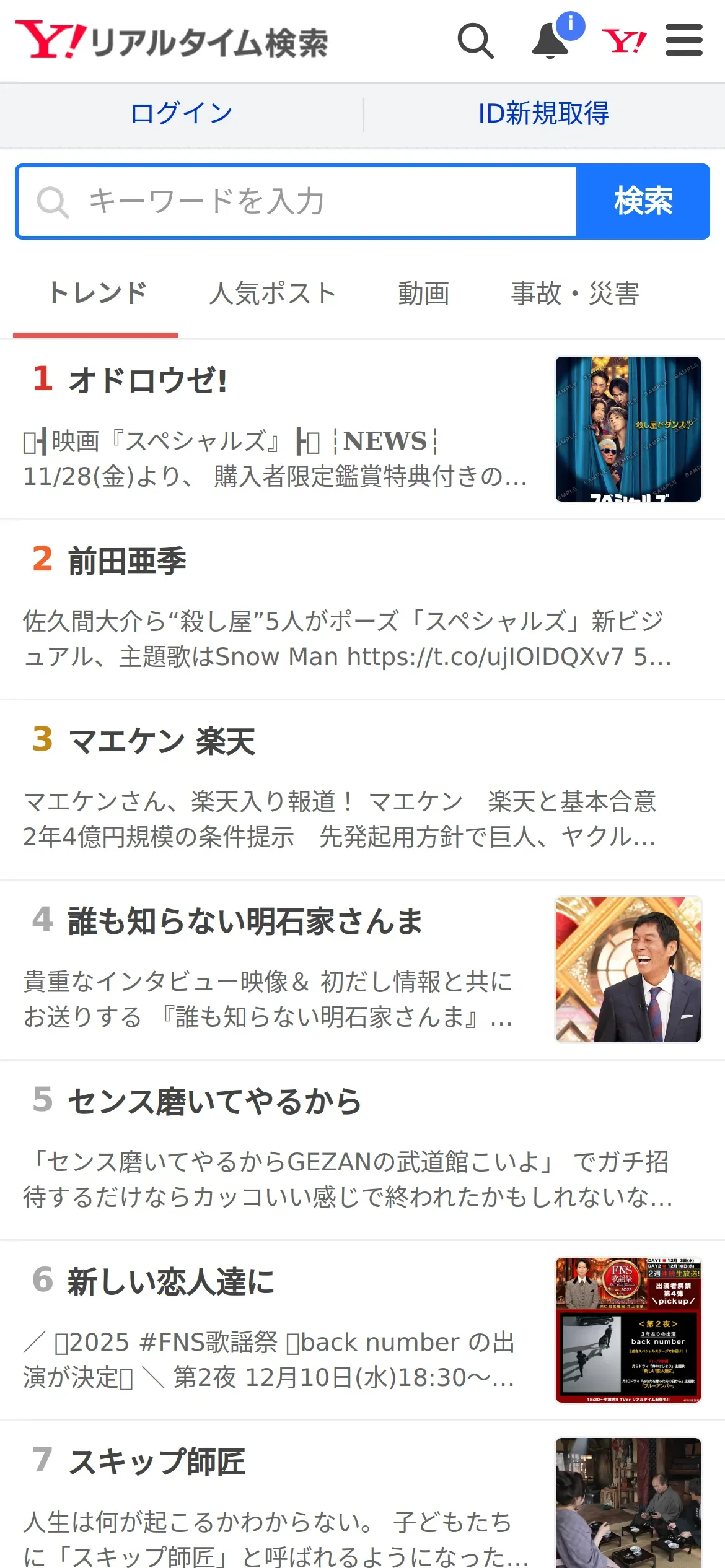Open trend 4 誰も知らない明石家さんま
Viewport: 725px width, 1568px height.
click(x=245, y=921)
